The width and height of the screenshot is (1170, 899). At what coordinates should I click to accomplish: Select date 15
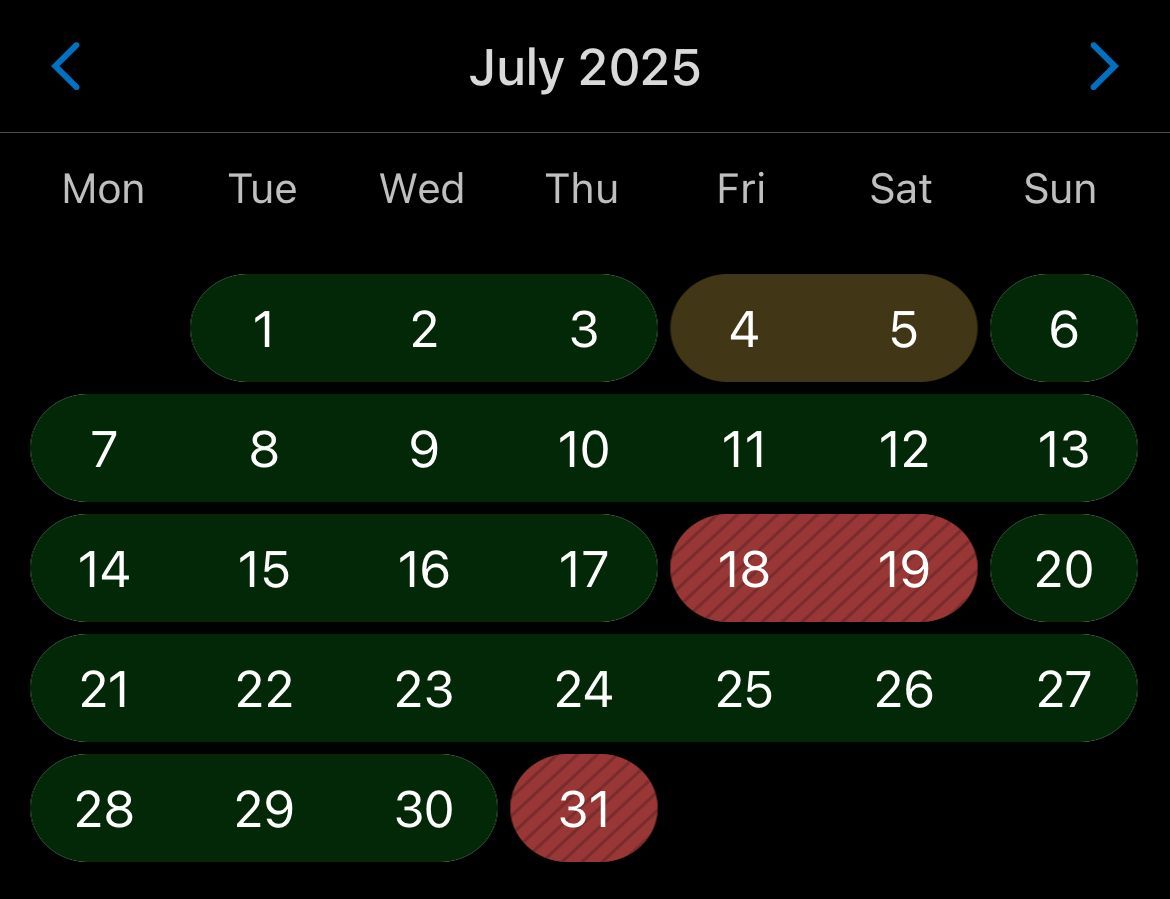point(264,569)
